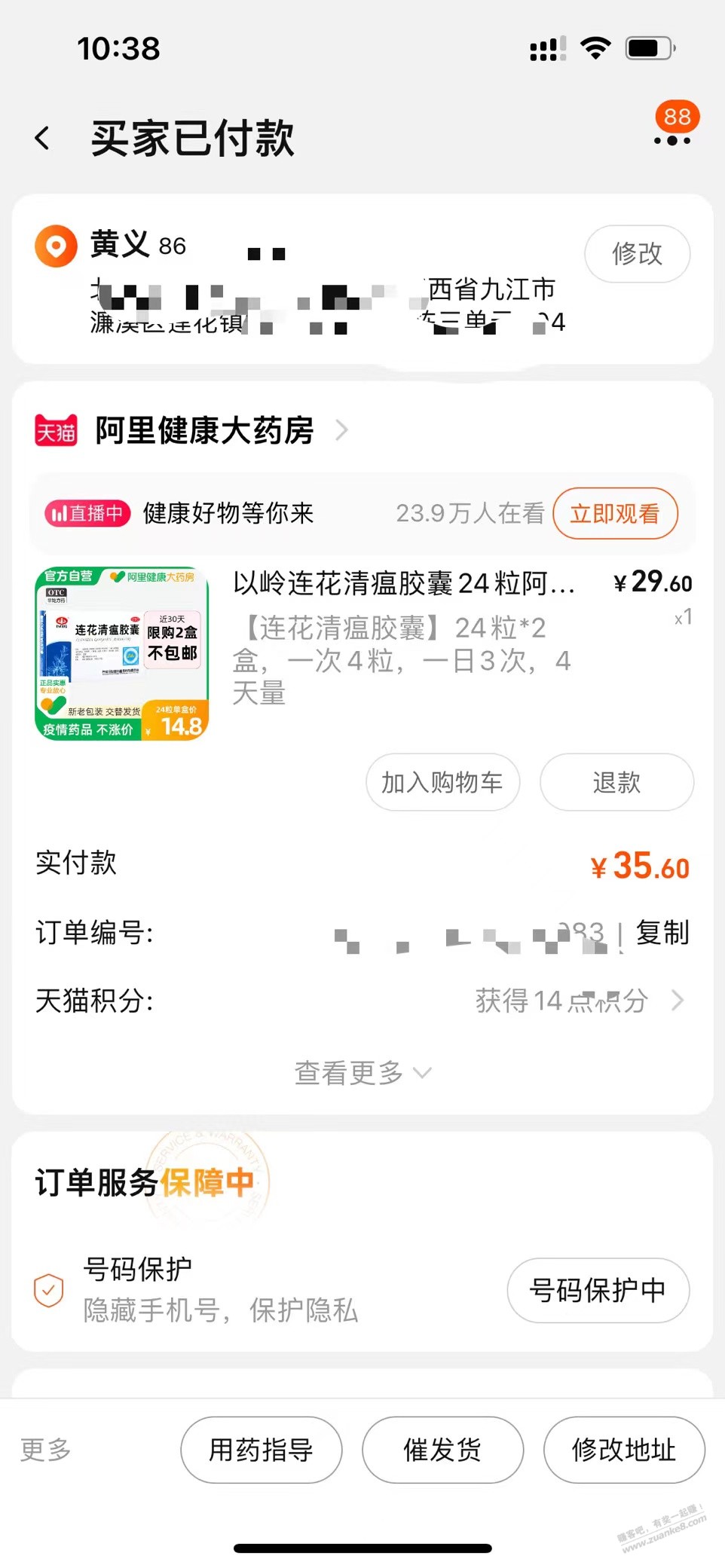Tap 立即观看 to watch the livestream

tap(615, 513)
